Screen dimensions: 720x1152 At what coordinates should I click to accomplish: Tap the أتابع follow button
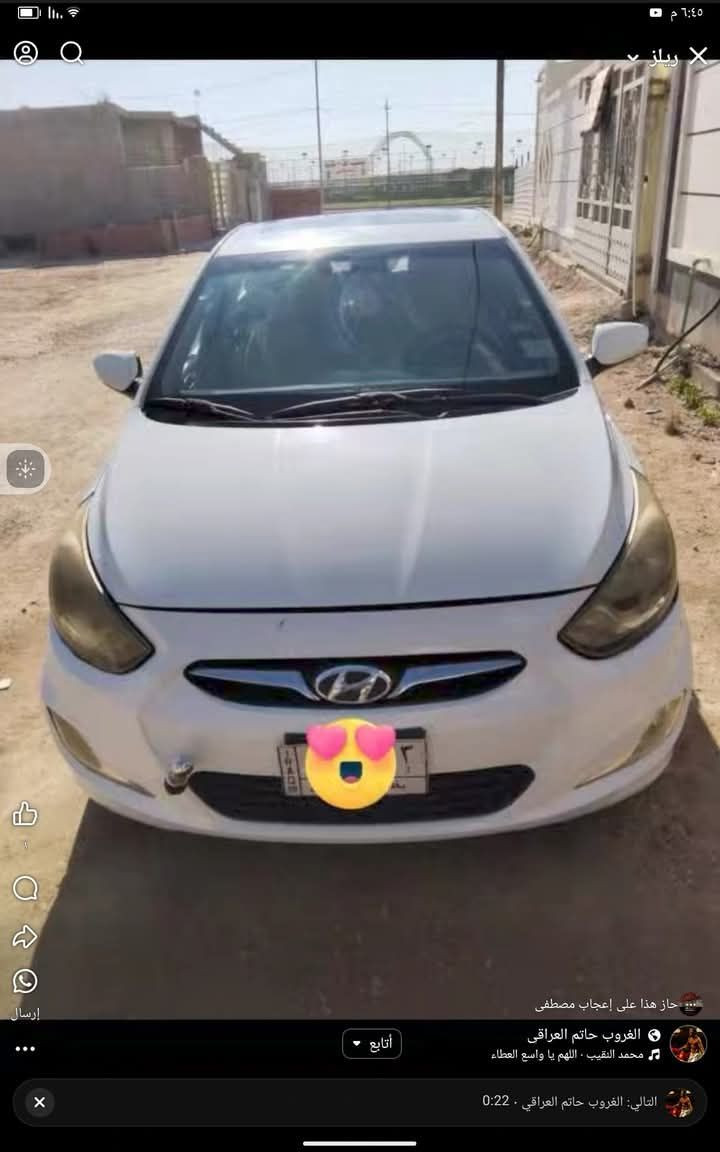click(372, 1044)
